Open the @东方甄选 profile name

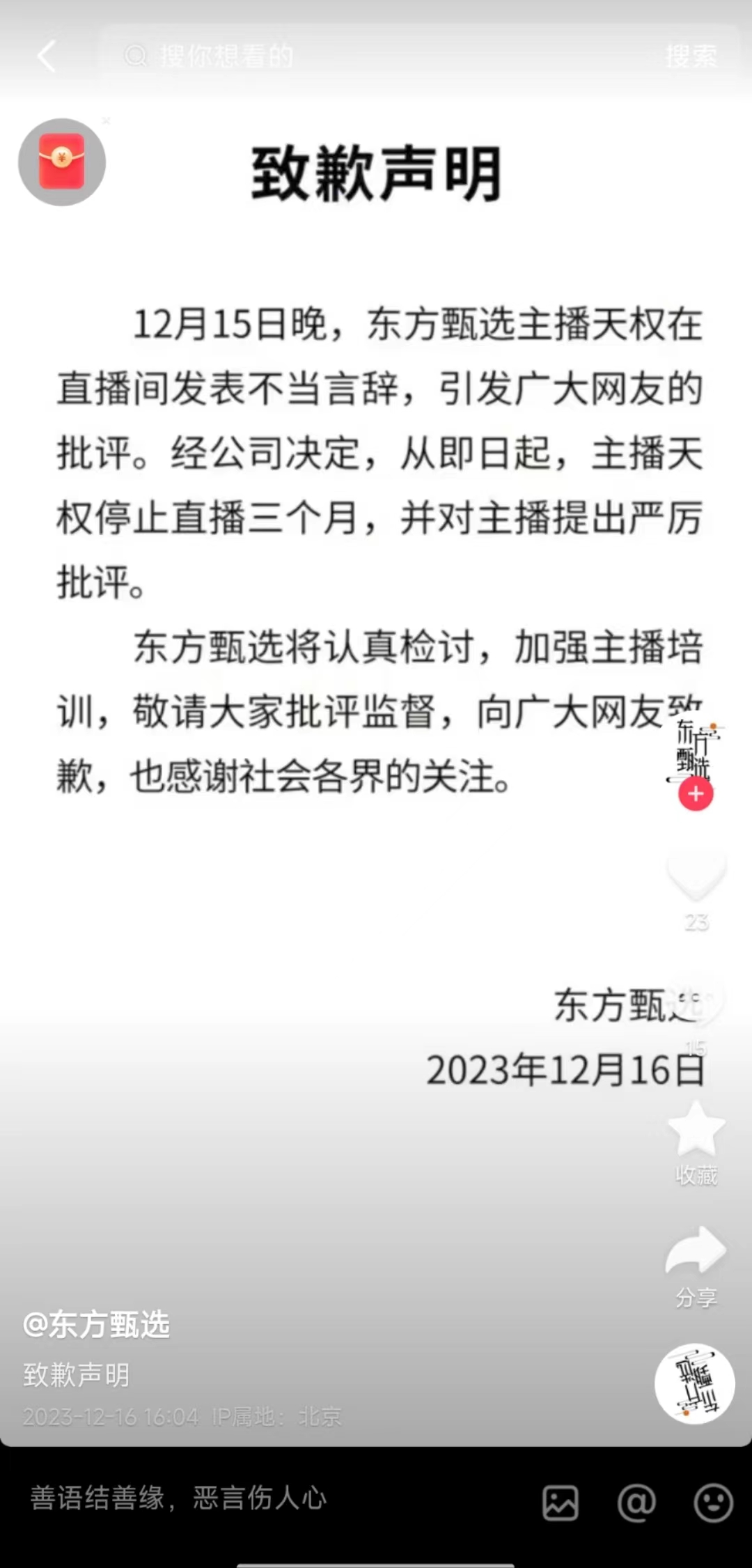96,1325
